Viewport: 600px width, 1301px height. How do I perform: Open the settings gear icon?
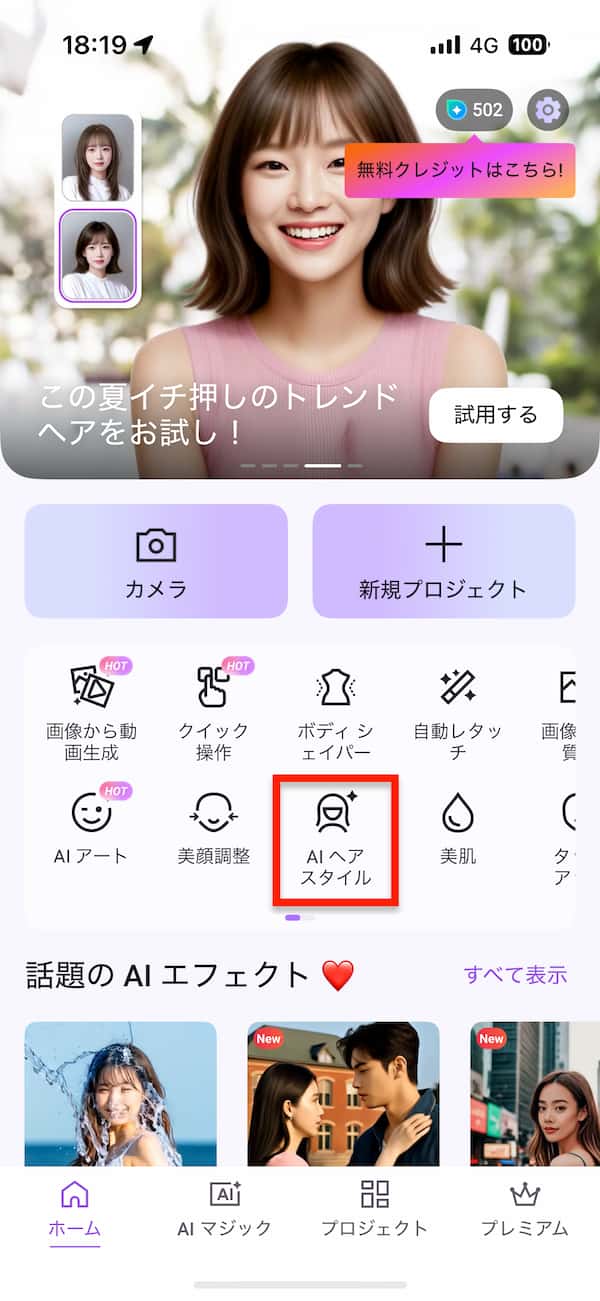point(547,109)
